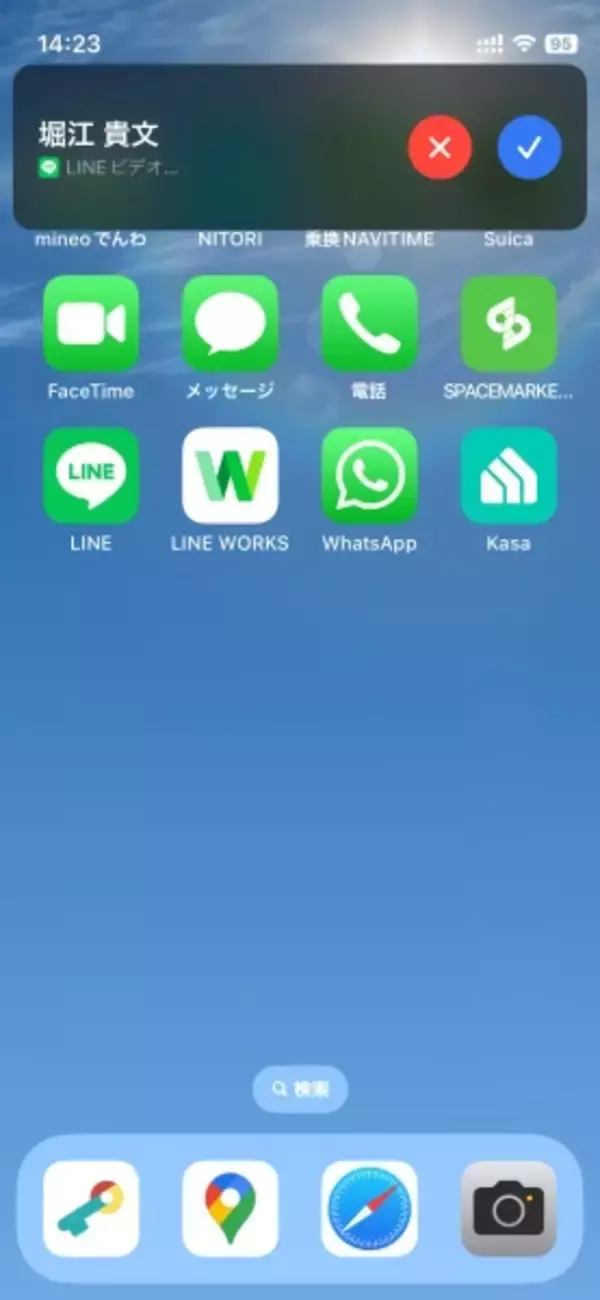Tap the 検索 search pill
Viewport: 600px width, 1300px height.
300,1089
